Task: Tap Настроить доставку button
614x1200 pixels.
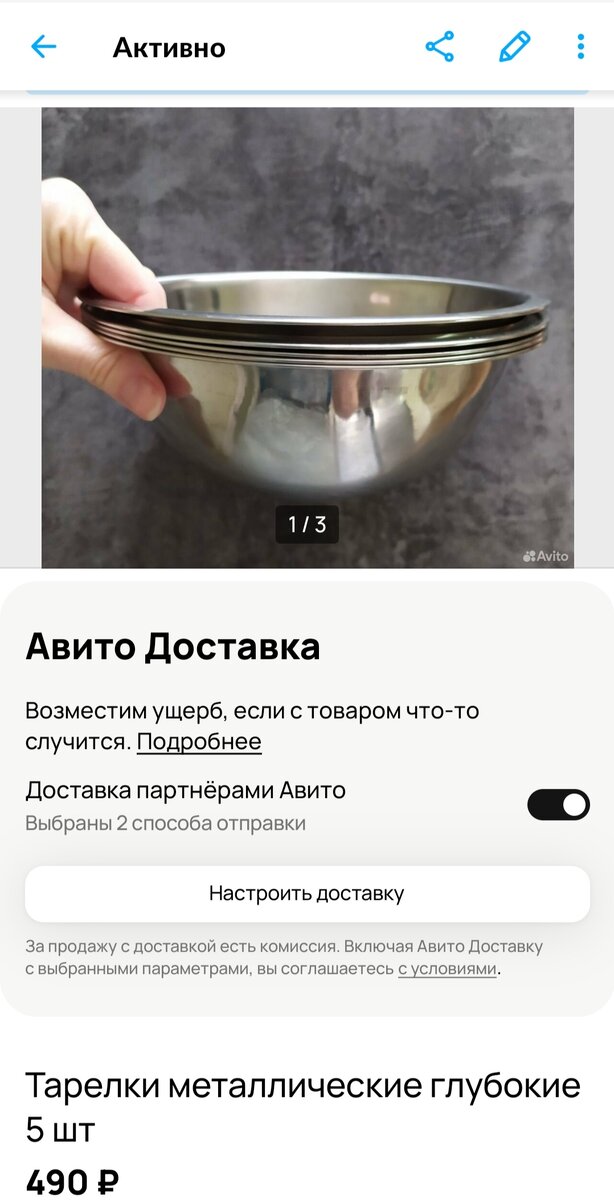Action: 307,893
